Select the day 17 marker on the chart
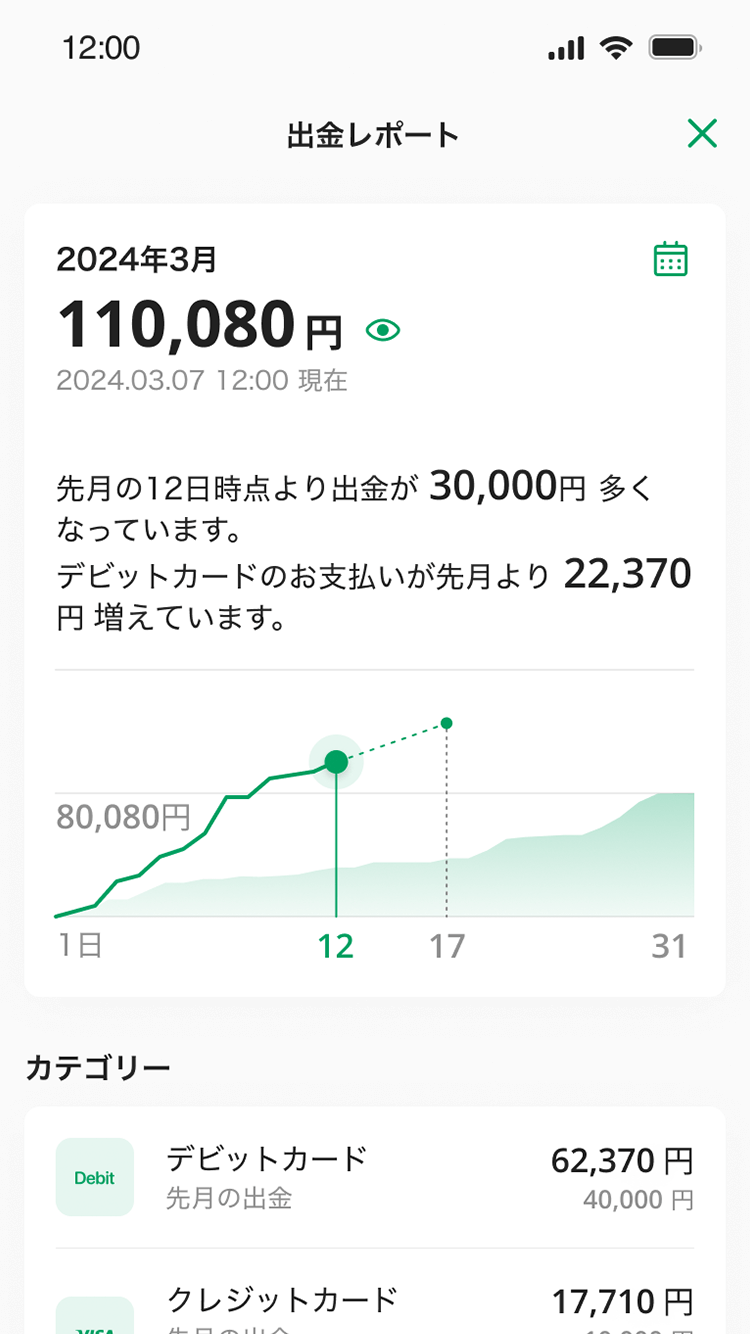The image size is (750, 1334). point(446,722)
